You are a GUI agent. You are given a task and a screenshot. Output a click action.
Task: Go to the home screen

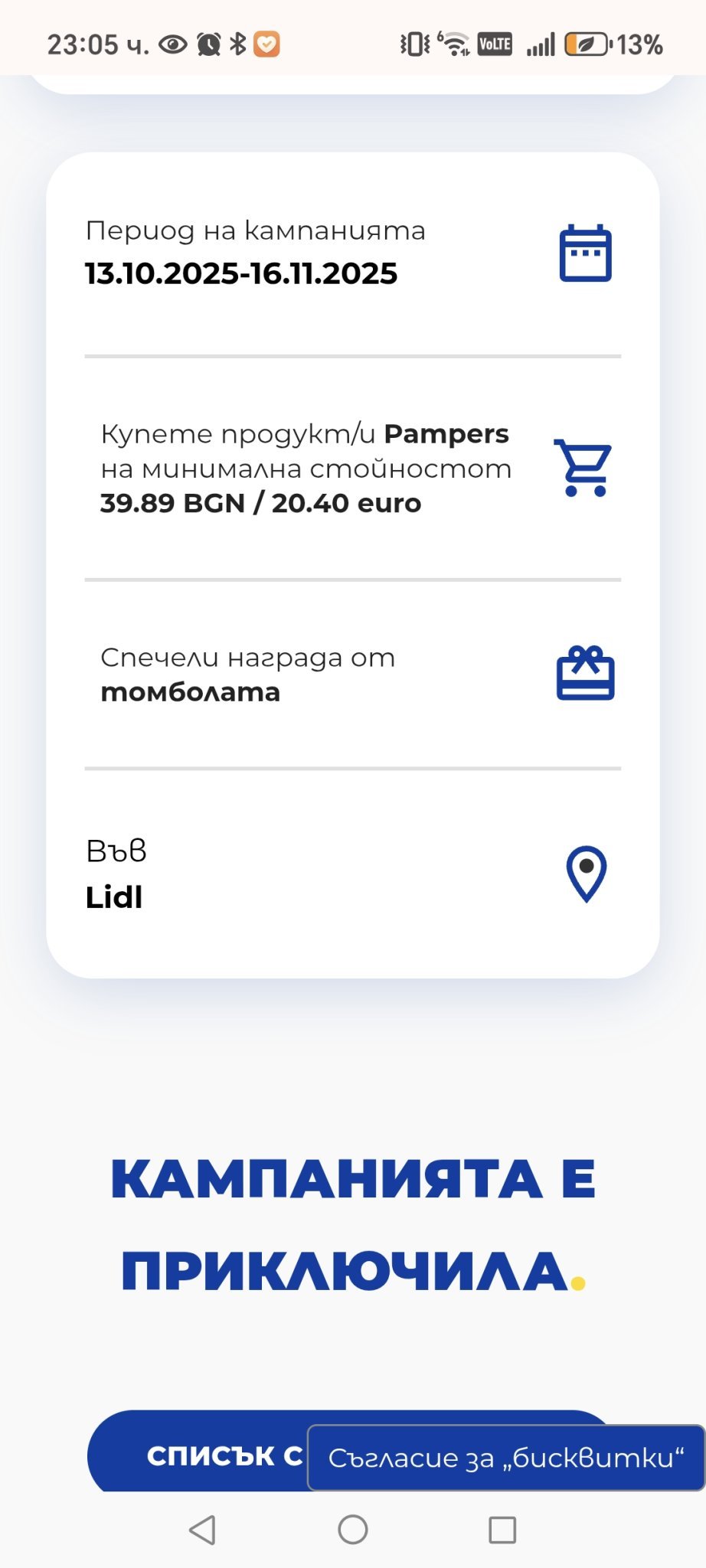tap(353, 1530)
